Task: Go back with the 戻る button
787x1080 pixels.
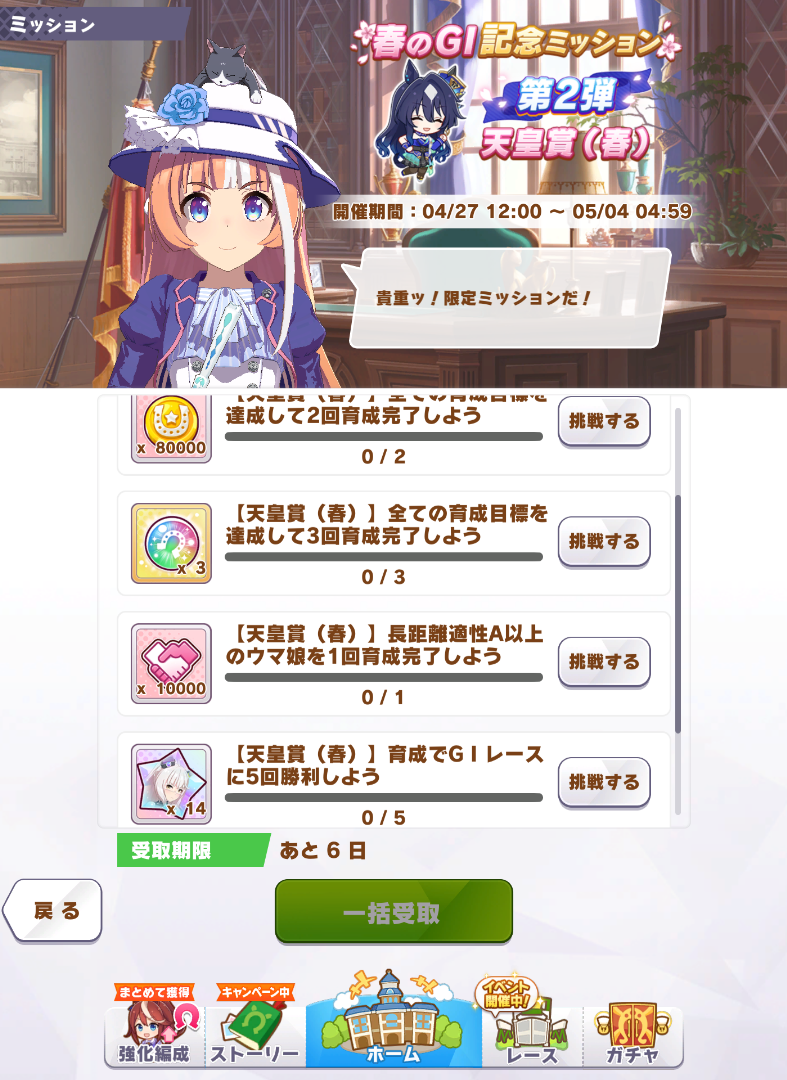Action: pyautogui.click(x=56, y=910)
